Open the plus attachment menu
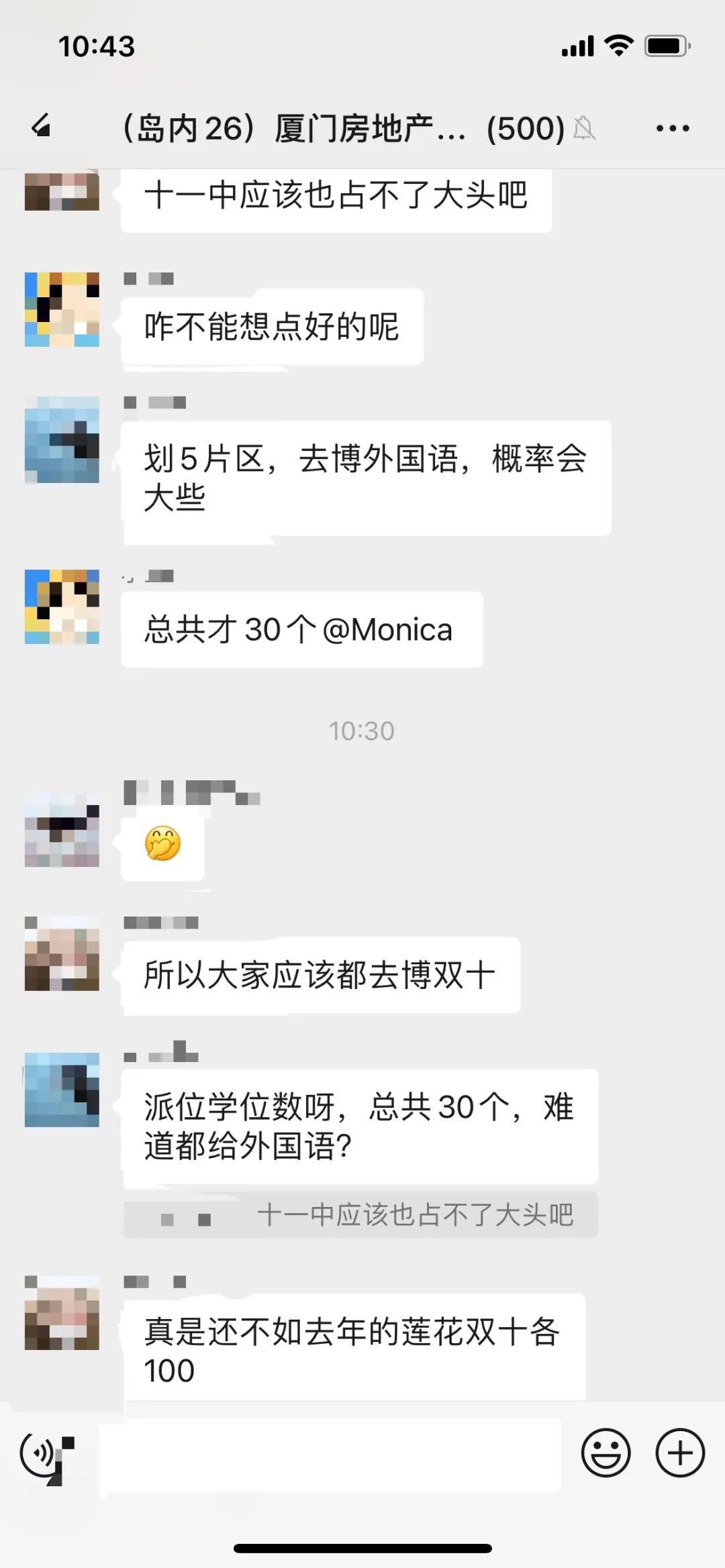 (x=680, y=1453)
